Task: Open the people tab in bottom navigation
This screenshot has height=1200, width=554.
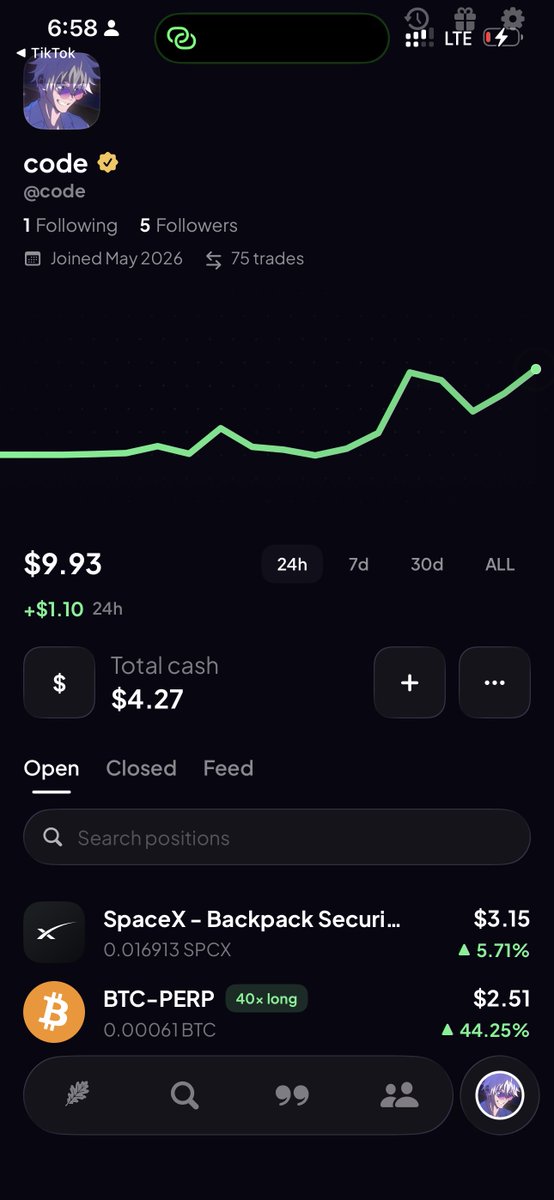Action: coord(399,1096)
